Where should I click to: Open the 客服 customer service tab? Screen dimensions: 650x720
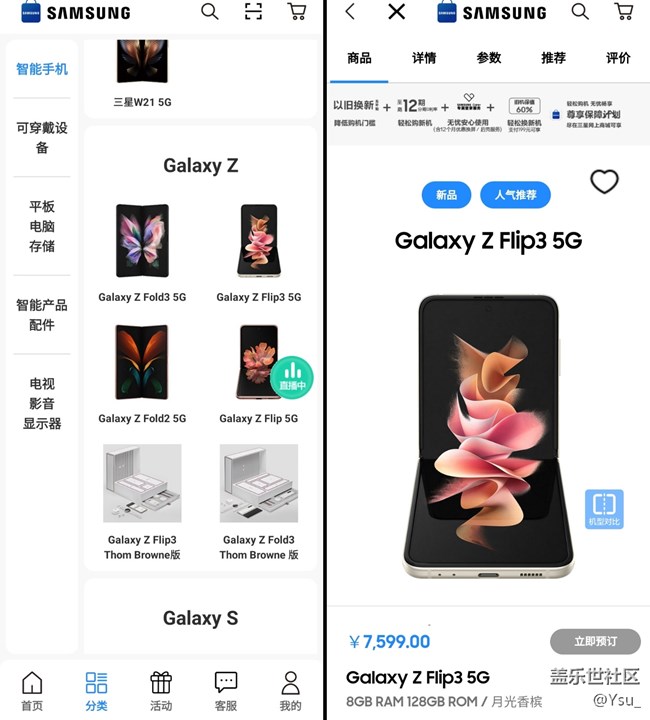click(x=226, y=690)
